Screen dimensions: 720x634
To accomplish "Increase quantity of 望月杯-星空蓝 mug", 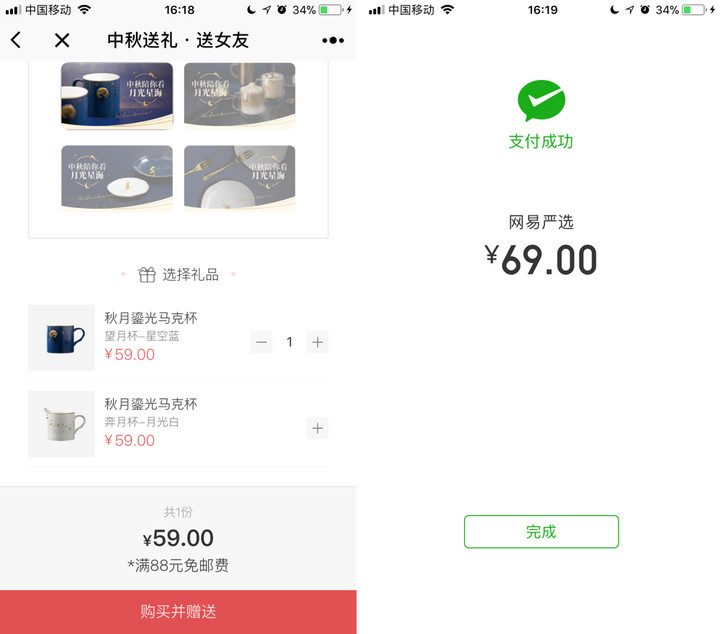I will pyautogui.click(x=317, y=342).
